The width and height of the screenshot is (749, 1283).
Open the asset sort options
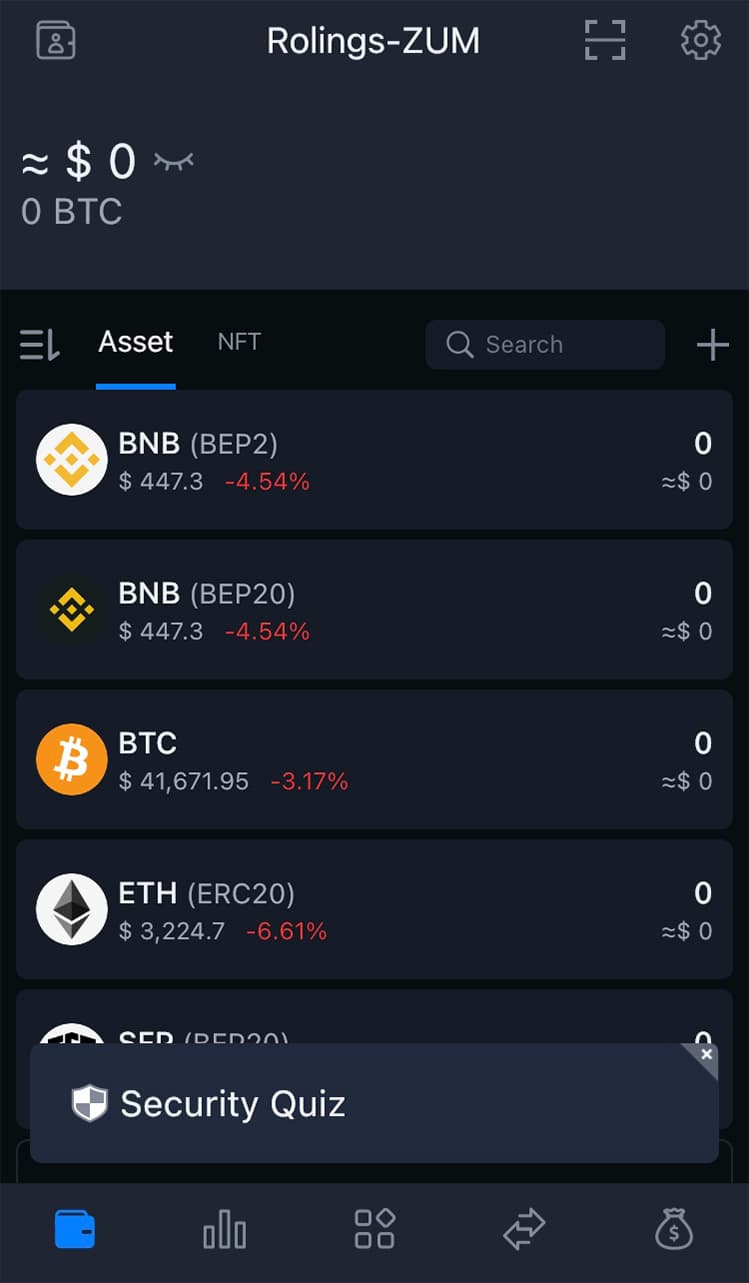click(x=40, y=345)
